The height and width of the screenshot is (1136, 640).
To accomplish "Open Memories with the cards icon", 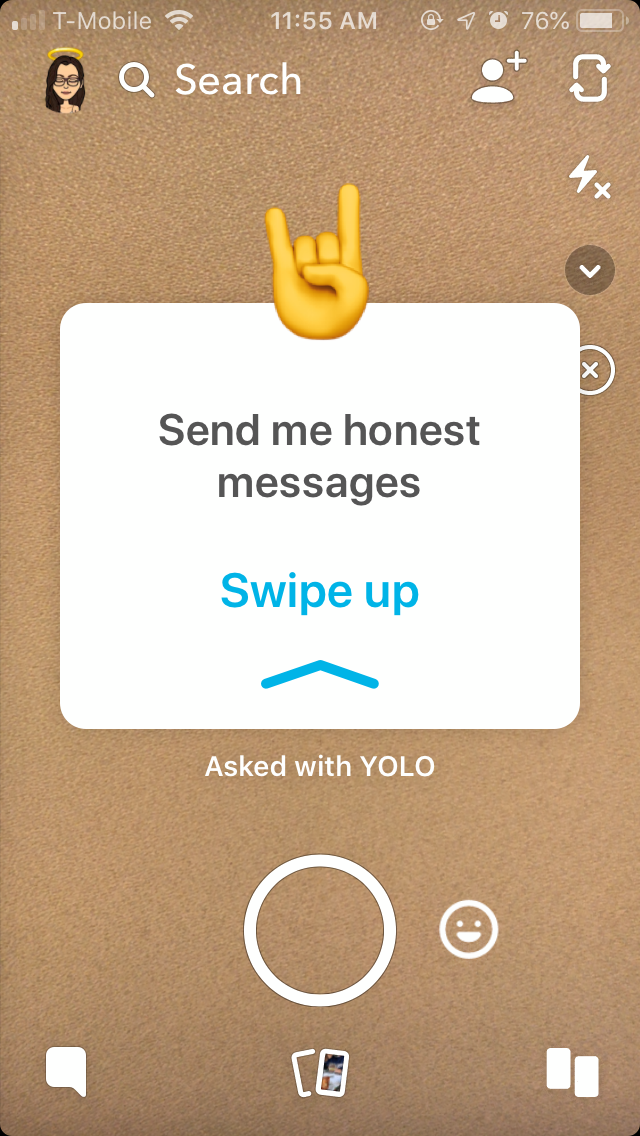I will click(x=320, y=1072).
